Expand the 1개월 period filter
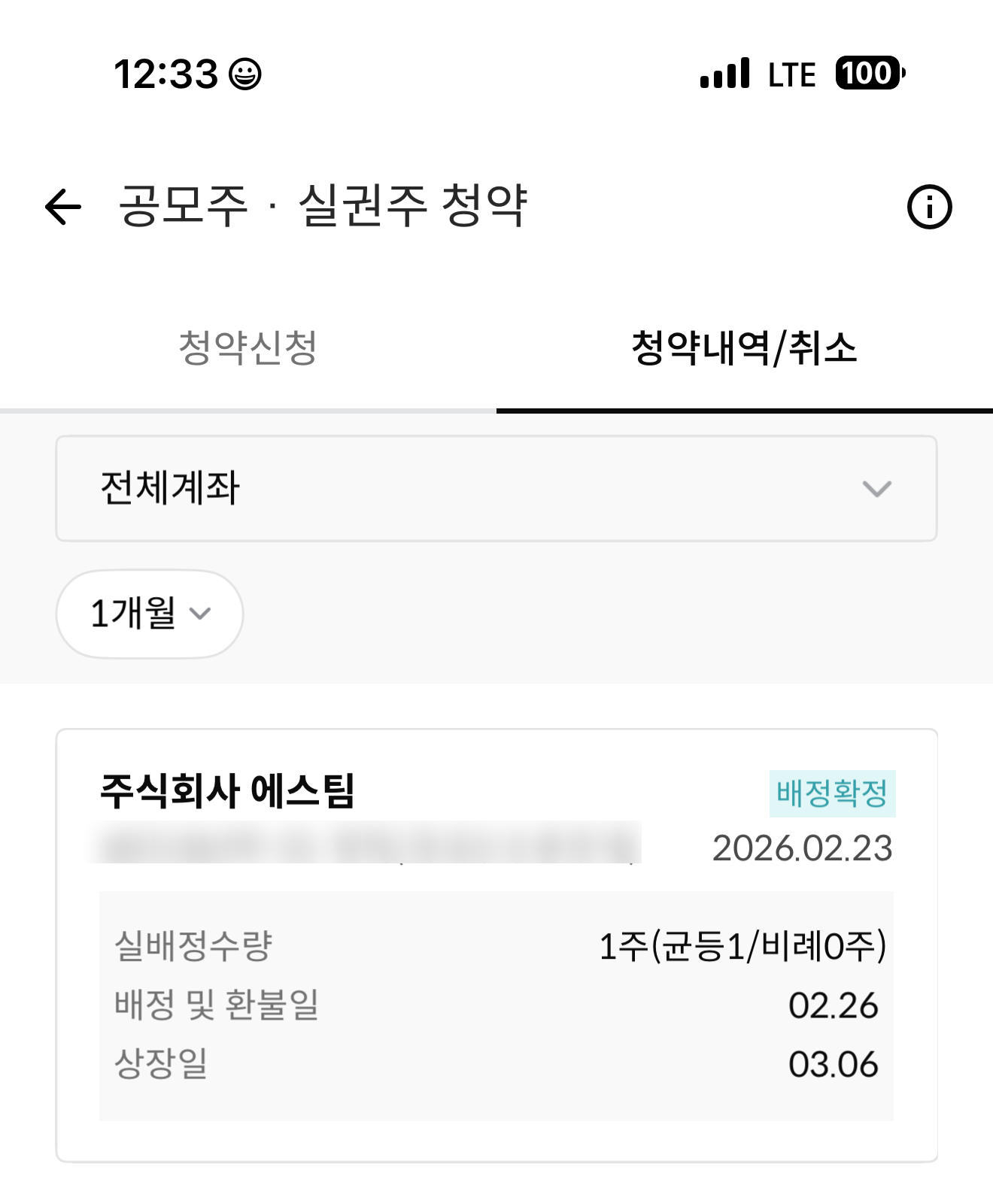Screen dimensions: 993x1204 [x=148, y=614]
